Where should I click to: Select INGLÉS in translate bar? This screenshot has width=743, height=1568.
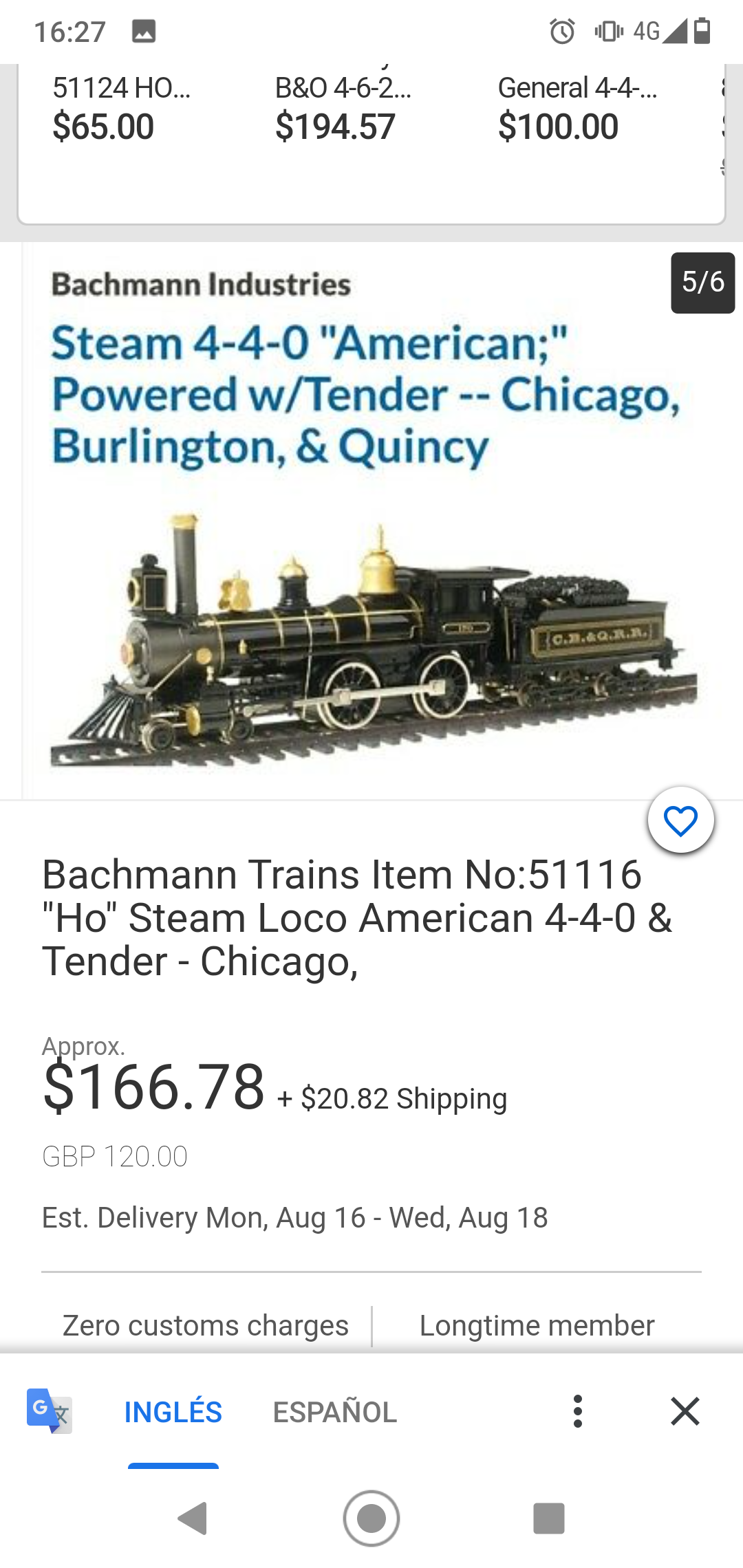173,1412
